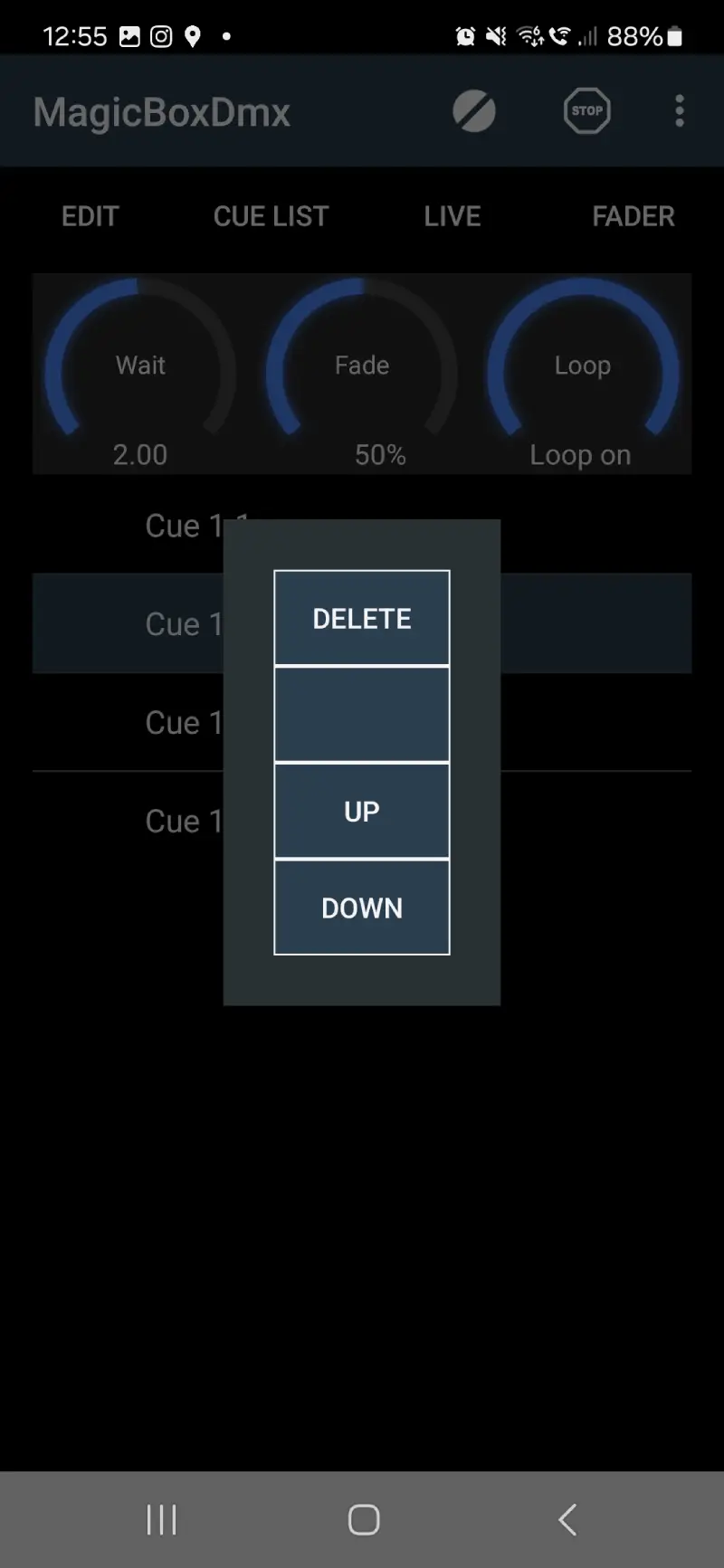Image resolution: width=724 pixels, height=1568 pixels.
Task: Go back with the system back button
Action: coord(567,1519)
